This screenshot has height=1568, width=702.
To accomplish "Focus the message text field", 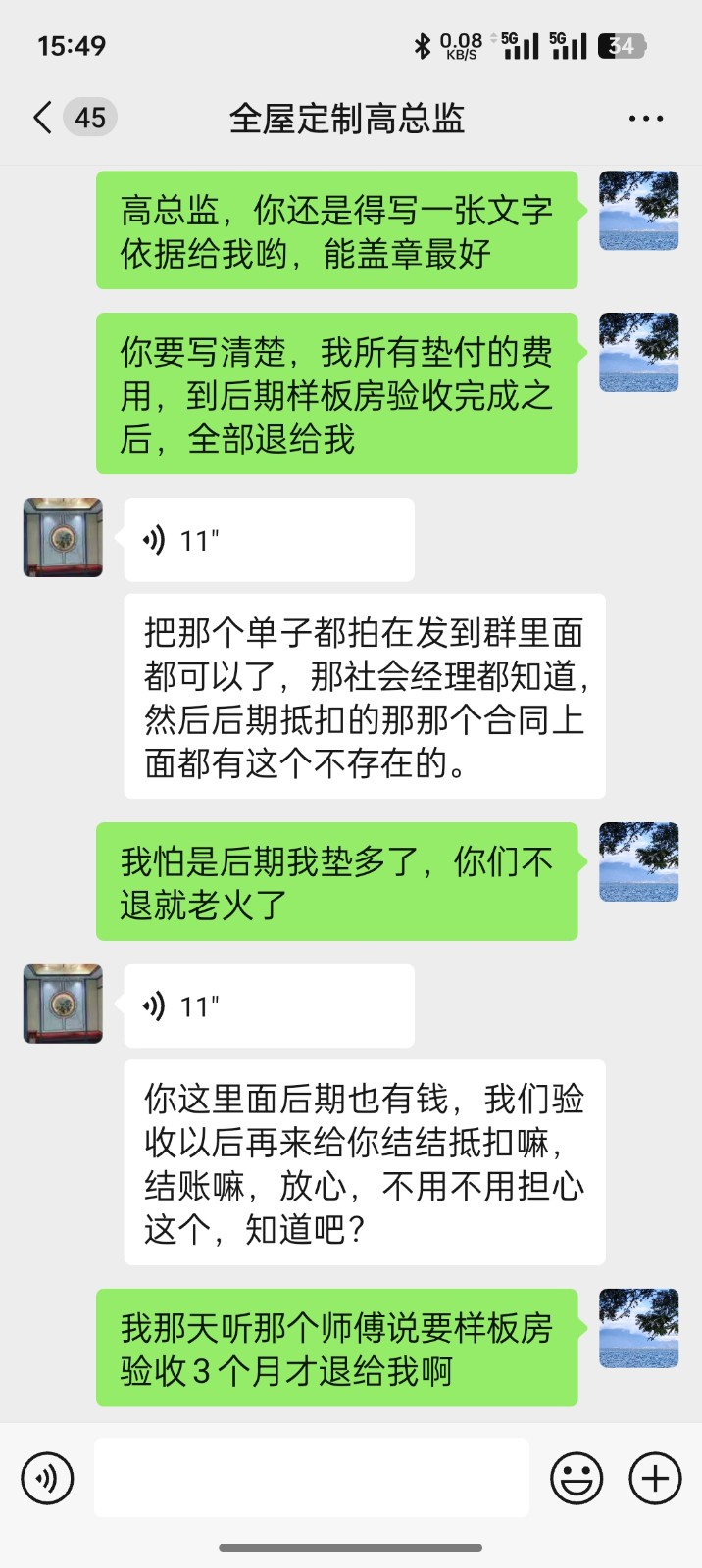I will [x=311, y=1478].
